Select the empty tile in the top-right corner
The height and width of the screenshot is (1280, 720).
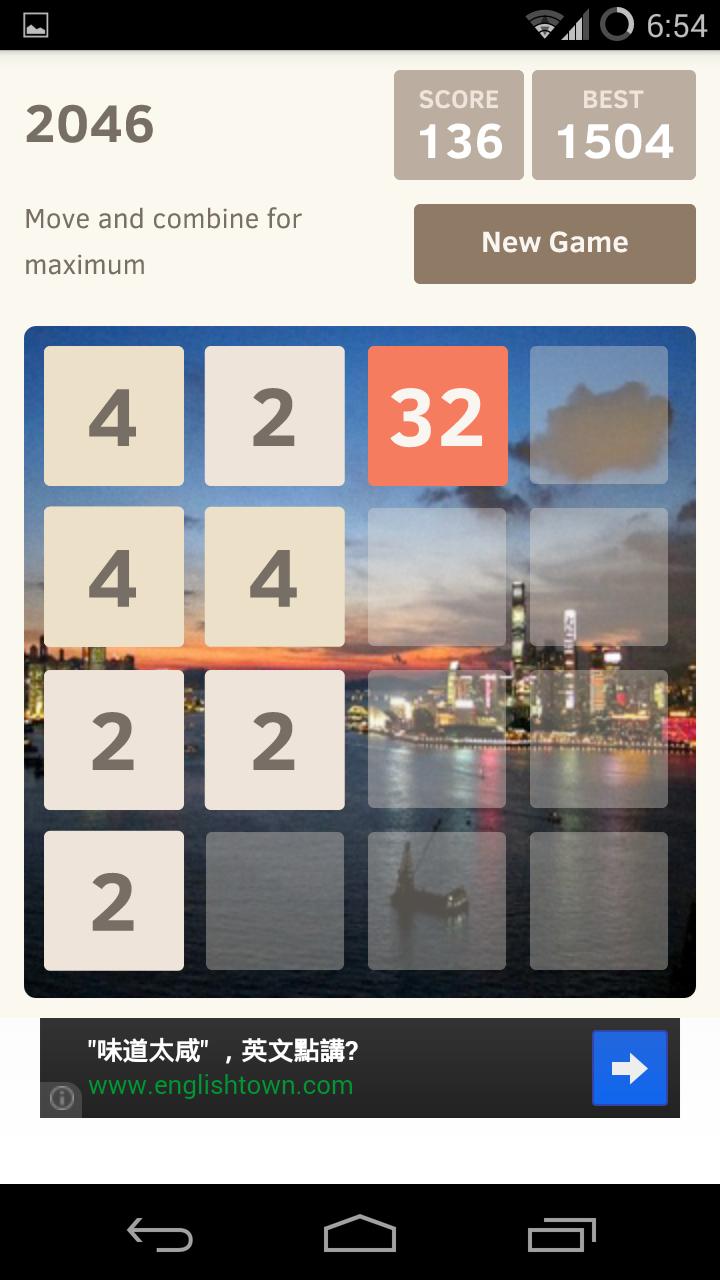[598, 414]
